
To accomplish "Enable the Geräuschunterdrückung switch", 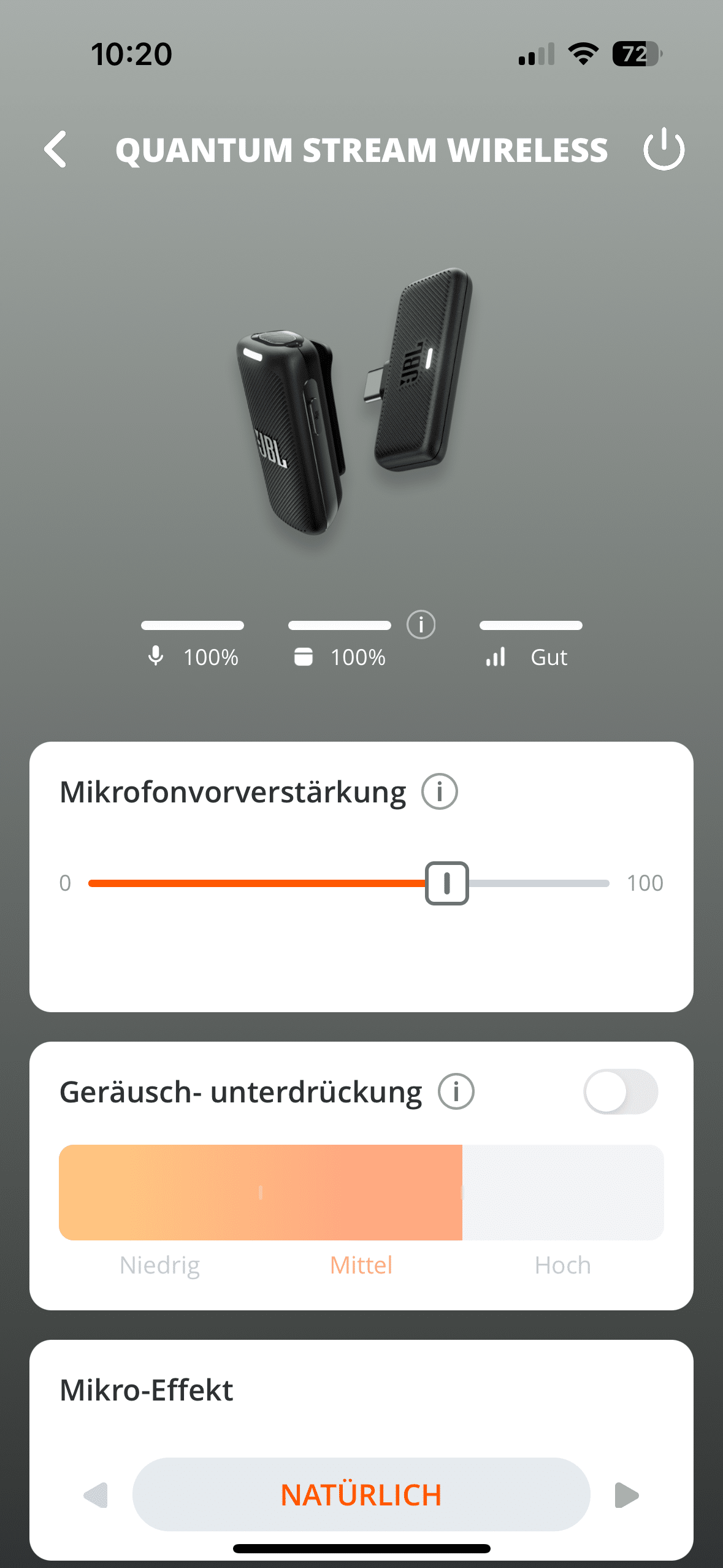I will (620, 1092).
